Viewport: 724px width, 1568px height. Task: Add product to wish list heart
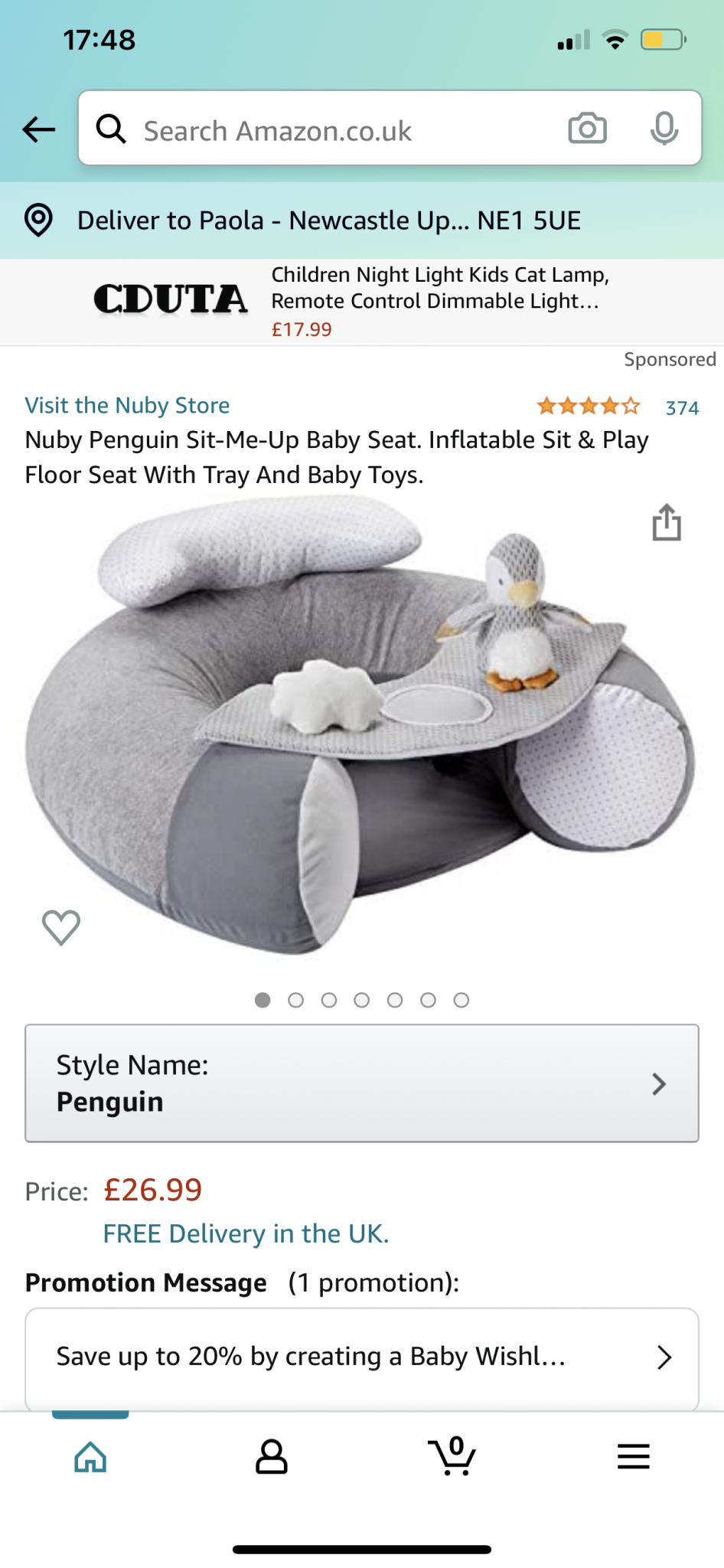61,927
